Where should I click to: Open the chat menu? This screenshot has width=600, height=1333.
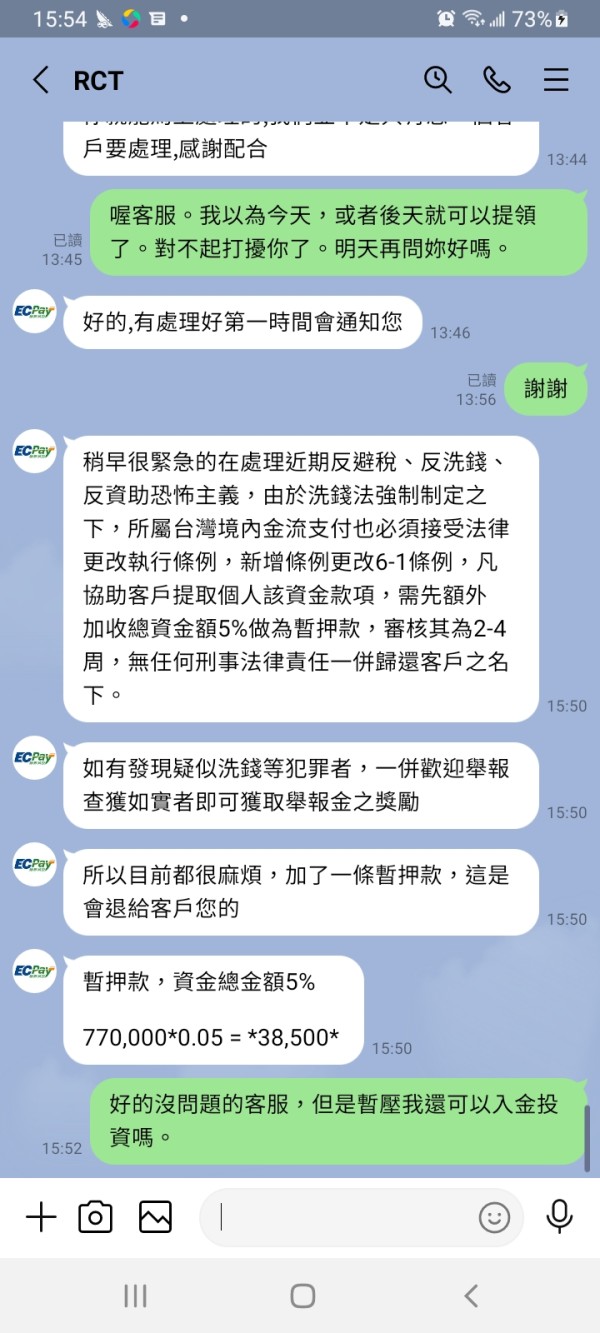tap(556, 80)
